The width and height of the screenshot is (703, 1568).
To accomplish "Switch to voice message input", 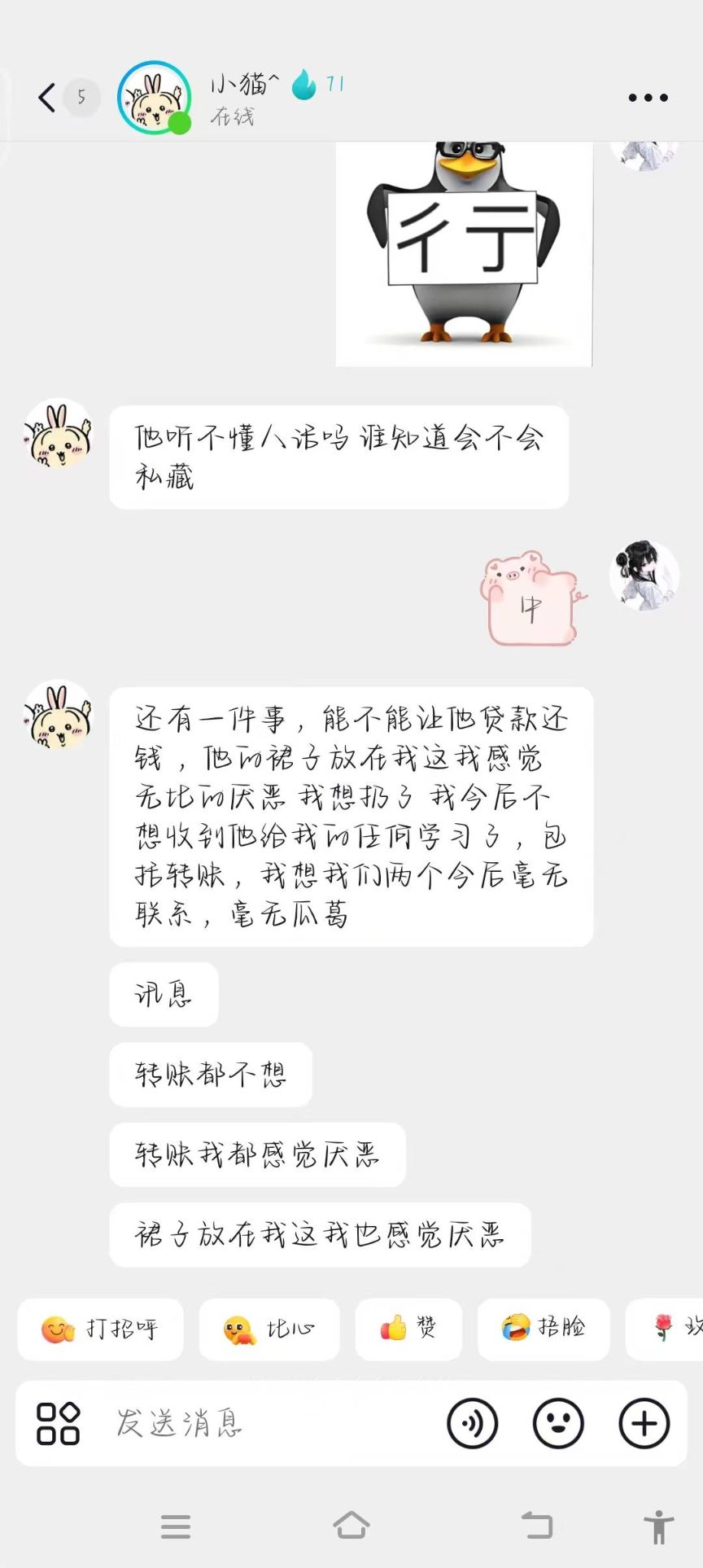I will [x=473, y=1424].
